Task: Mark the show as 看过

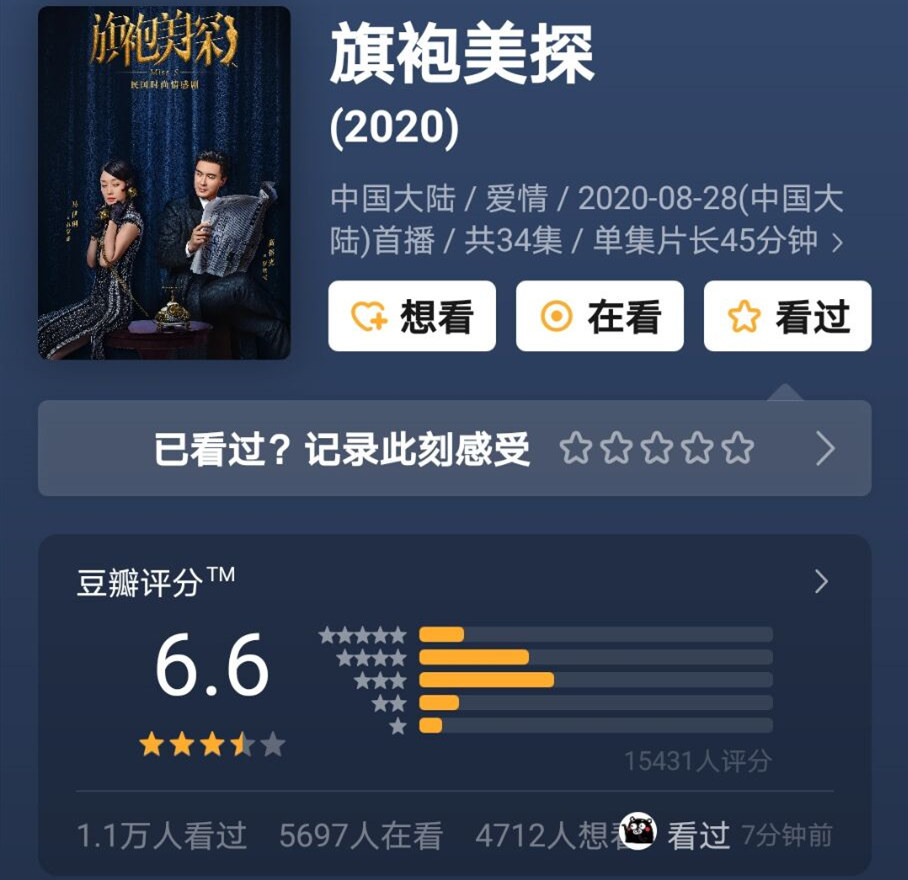Action: (787, 317)
